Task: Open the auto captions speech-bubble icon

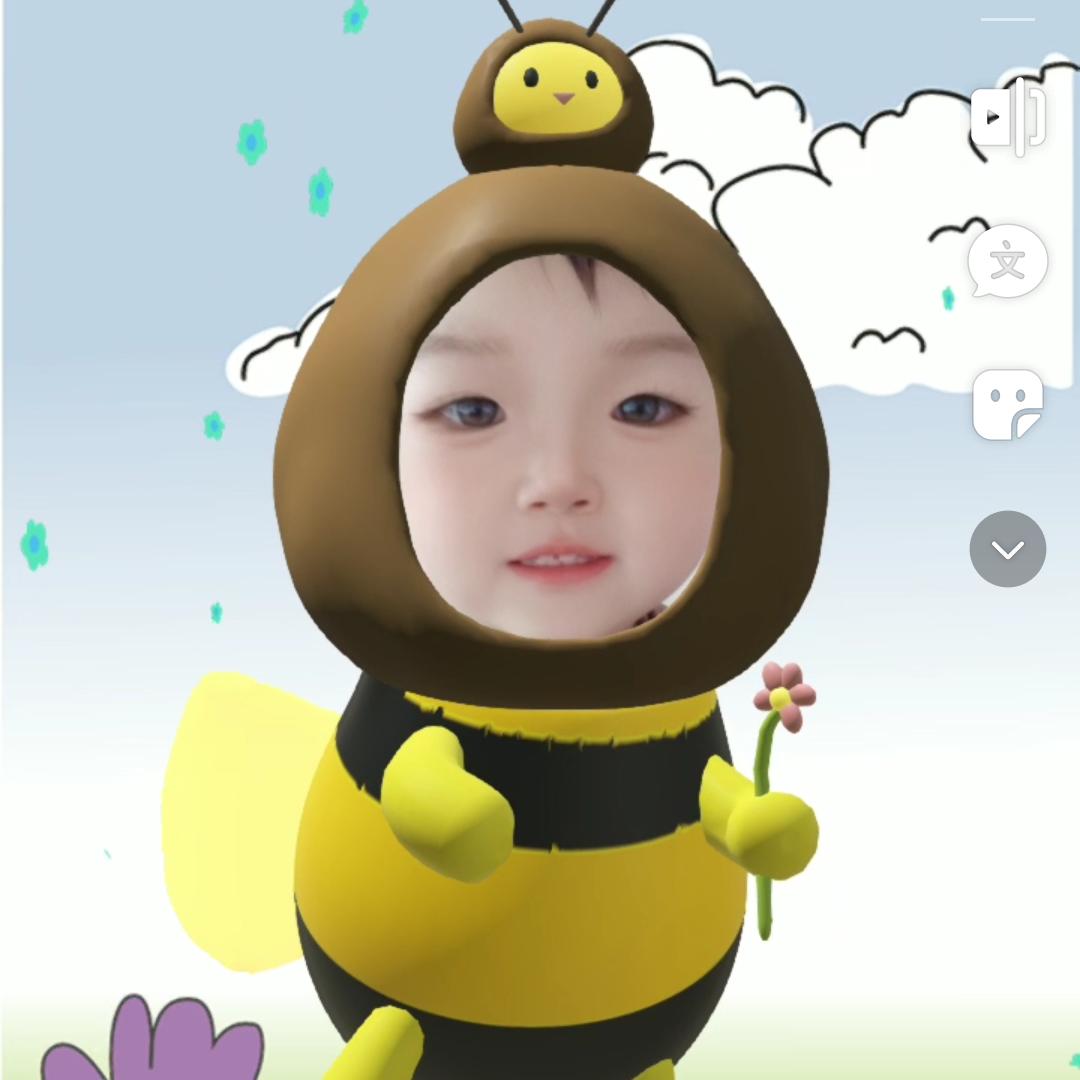Action: (1007, 262)
